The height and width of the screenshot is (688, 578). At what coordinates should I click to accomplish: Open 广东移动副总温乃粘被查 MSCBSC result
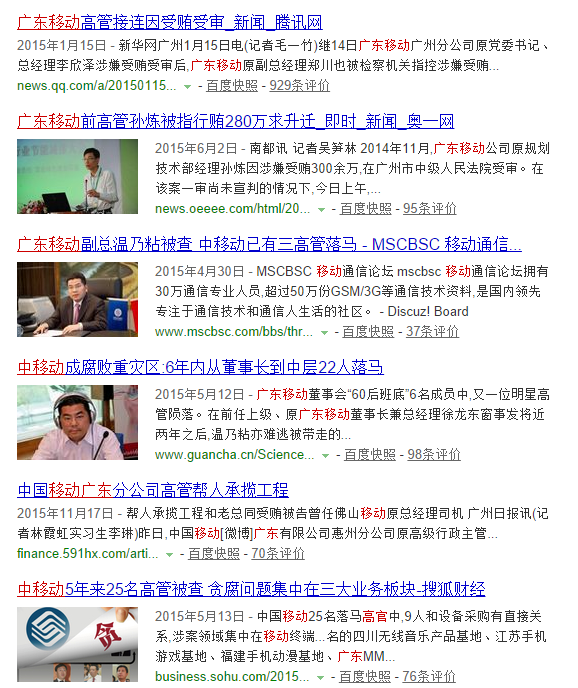click(269, 244)
